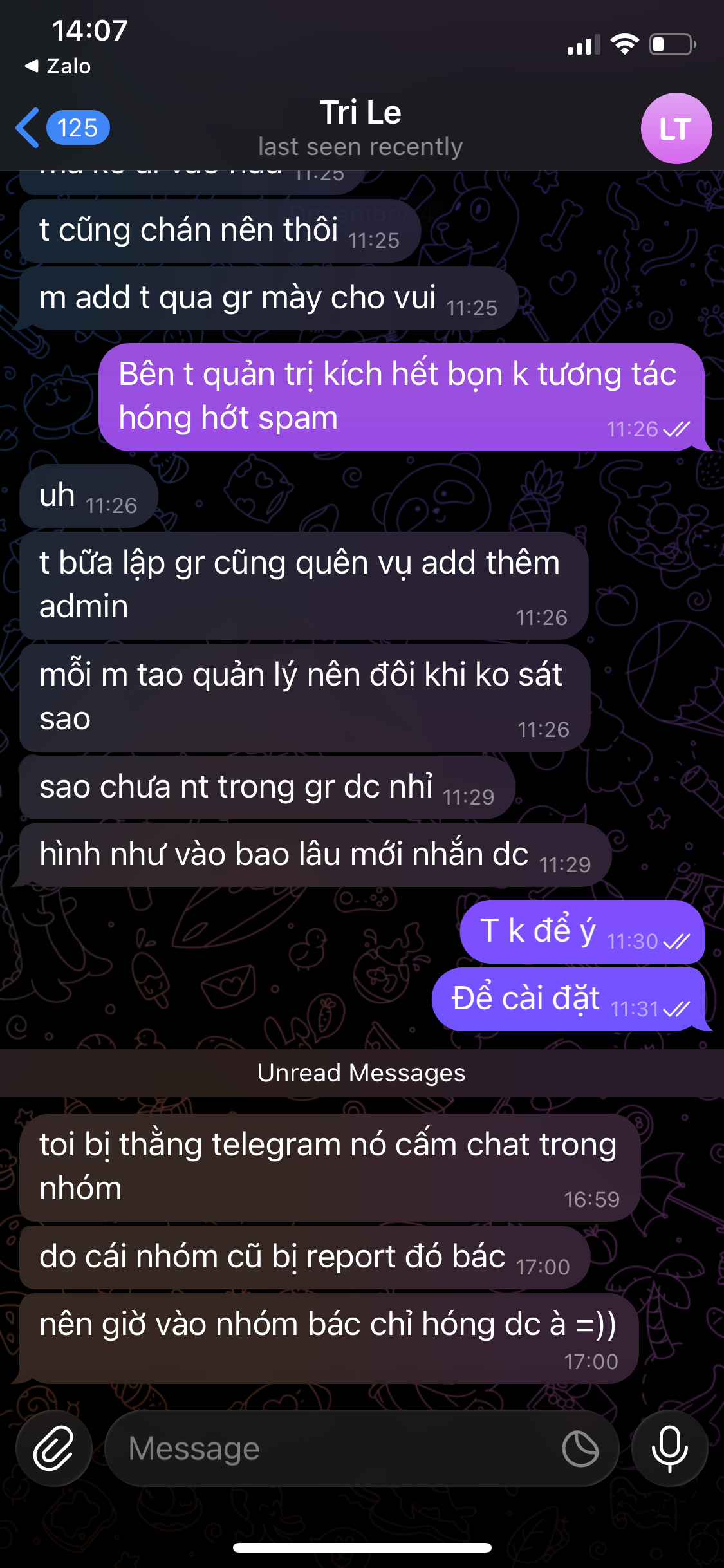The image size is (724, 1568).
Task: Open Tri Le chat info header
Action: [x=360, y=128]
